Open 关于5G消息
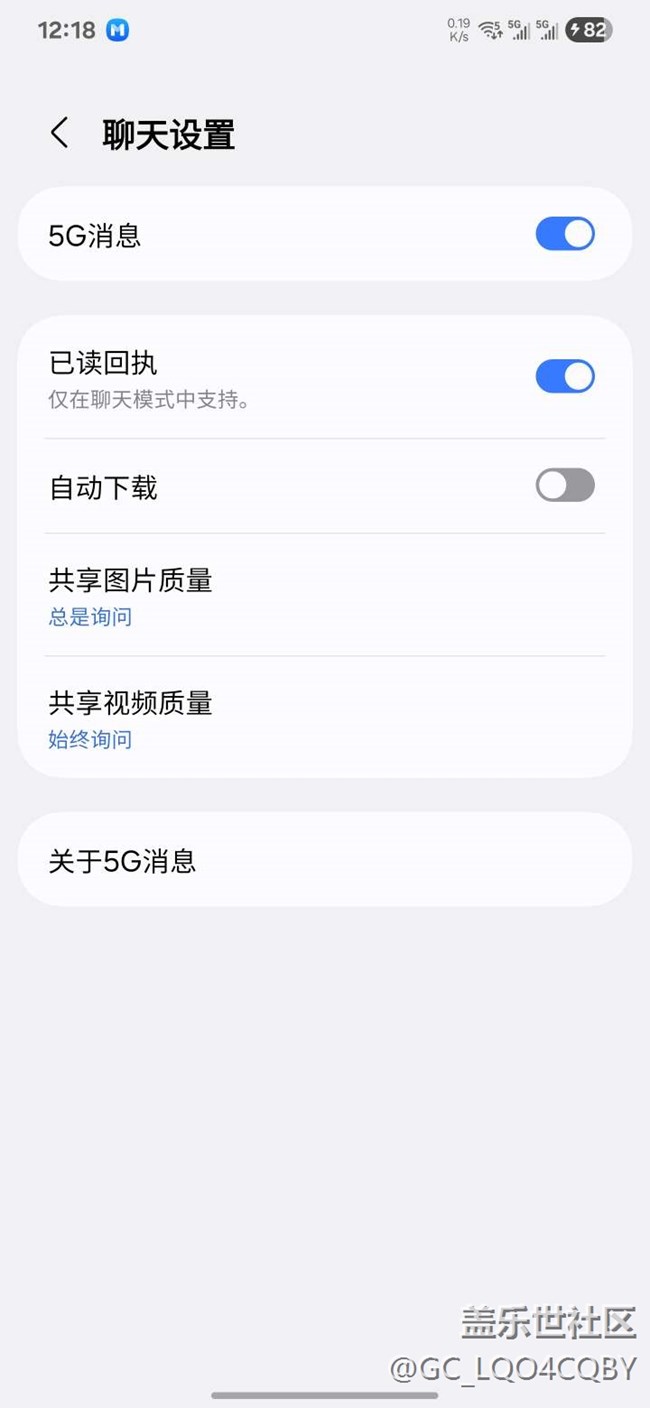The width and height of the screenshot is (650, 1408). coord(324,860)
